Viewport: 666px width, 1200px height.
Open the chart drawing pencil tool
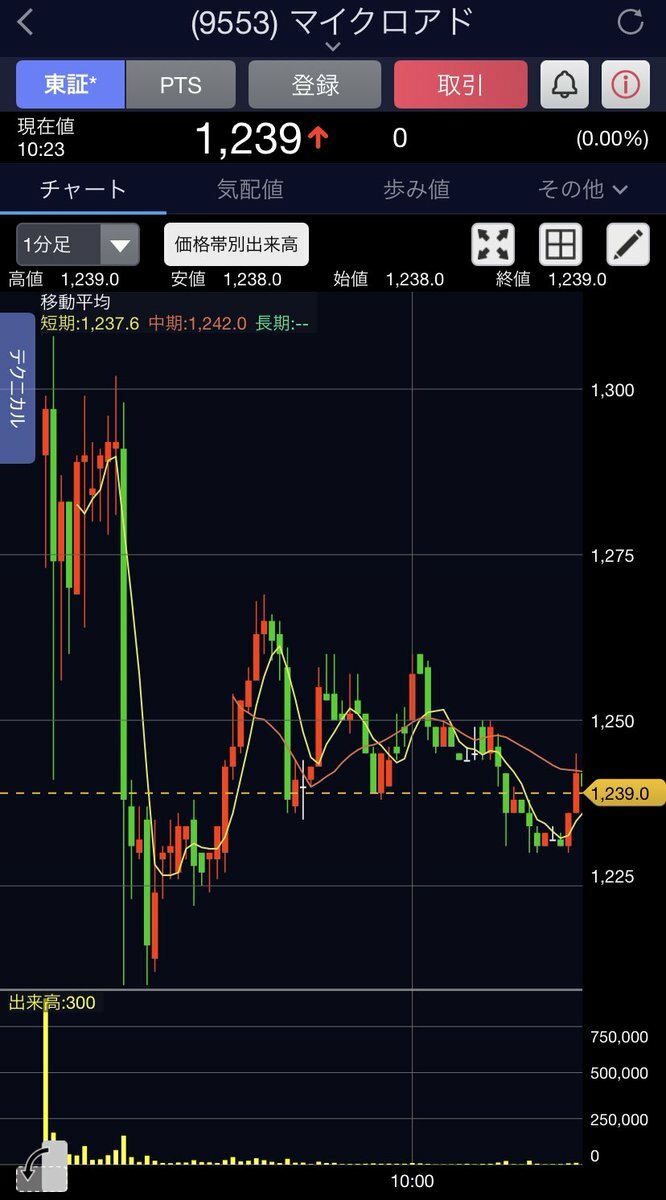click(628, 244)
